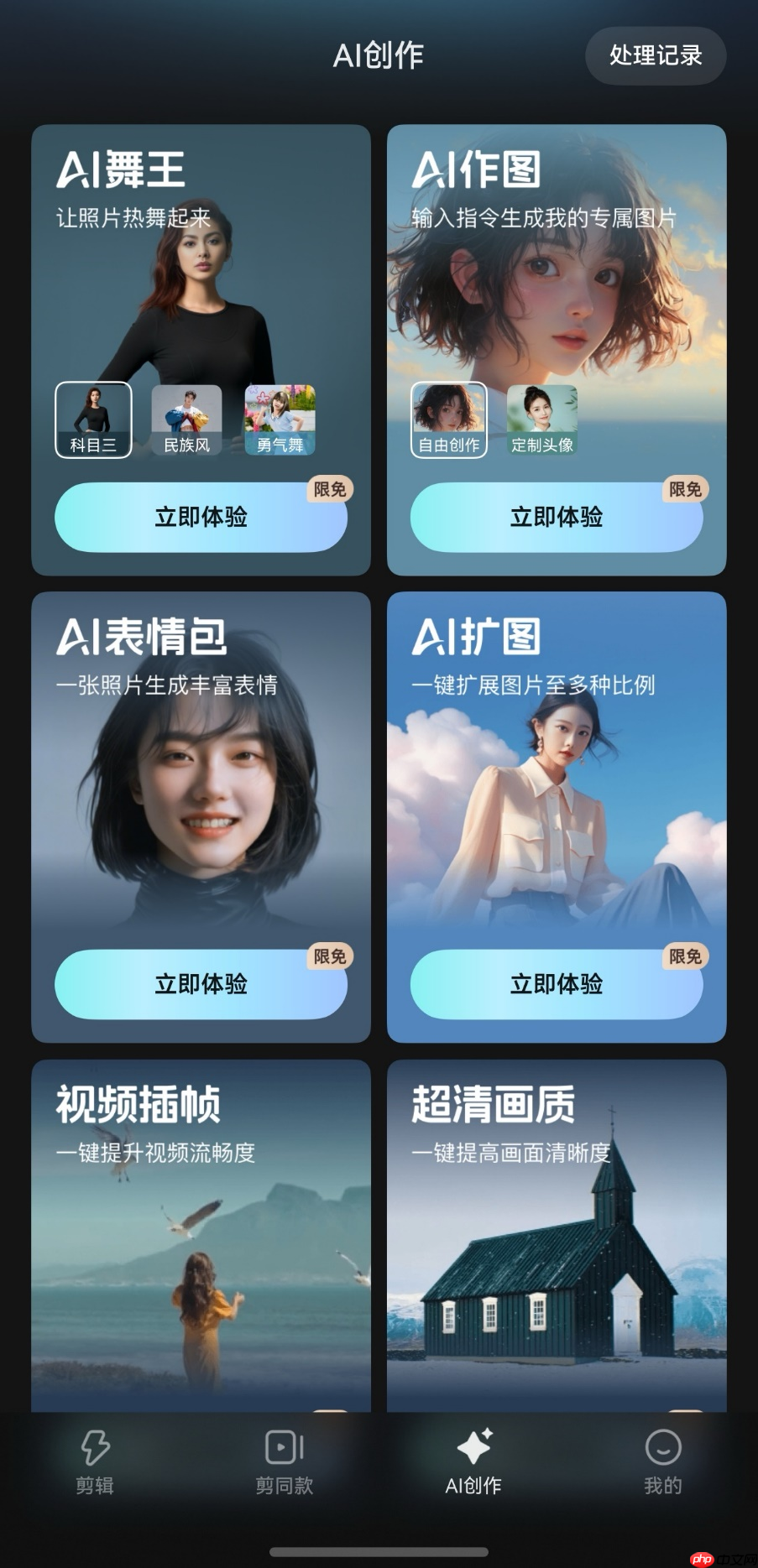This screenshot has width=758, height=1568.
Task: Tap 立即体验 under AI作图
Action: tap(557, 518)
